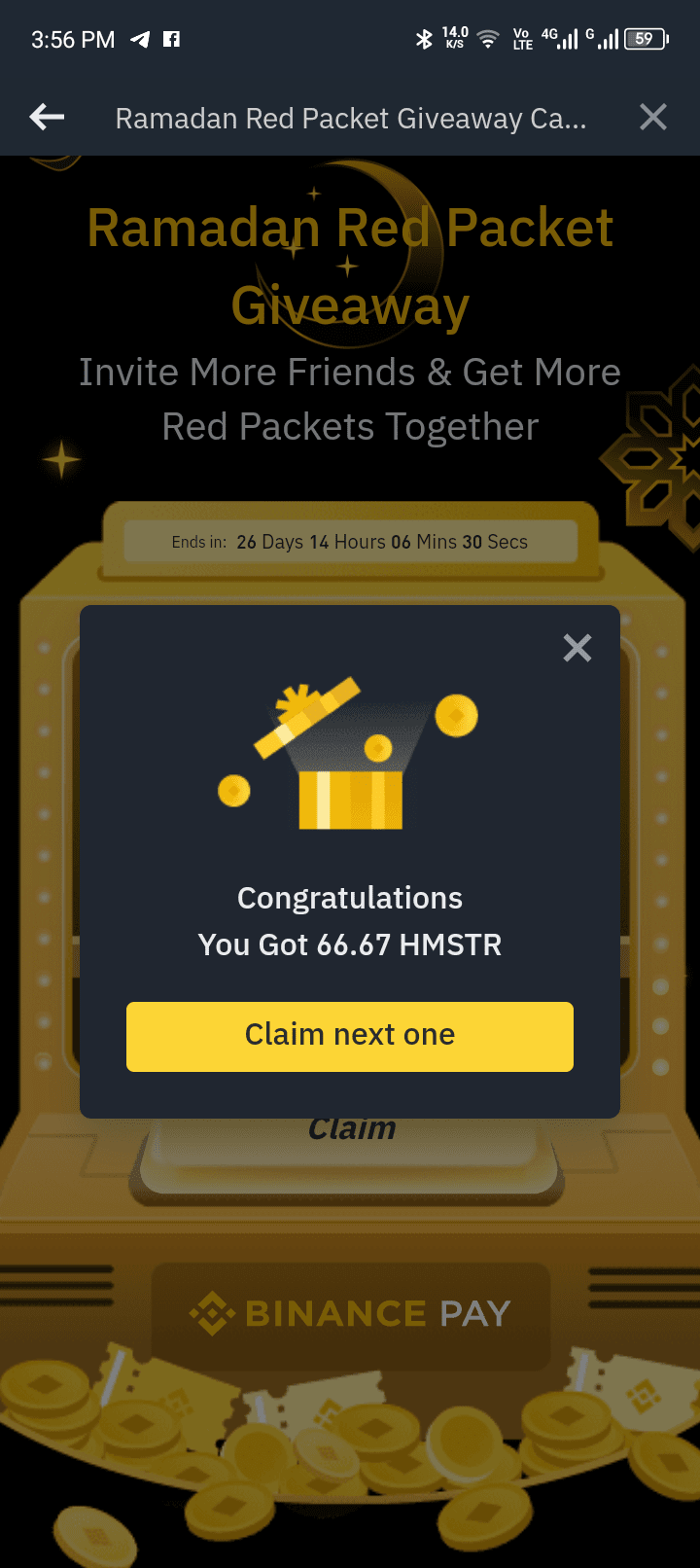Dismiss the Congratulations popup
The width and height of the screenshot is (700, 1568).
pyautogui.click(x=577, y=648)
